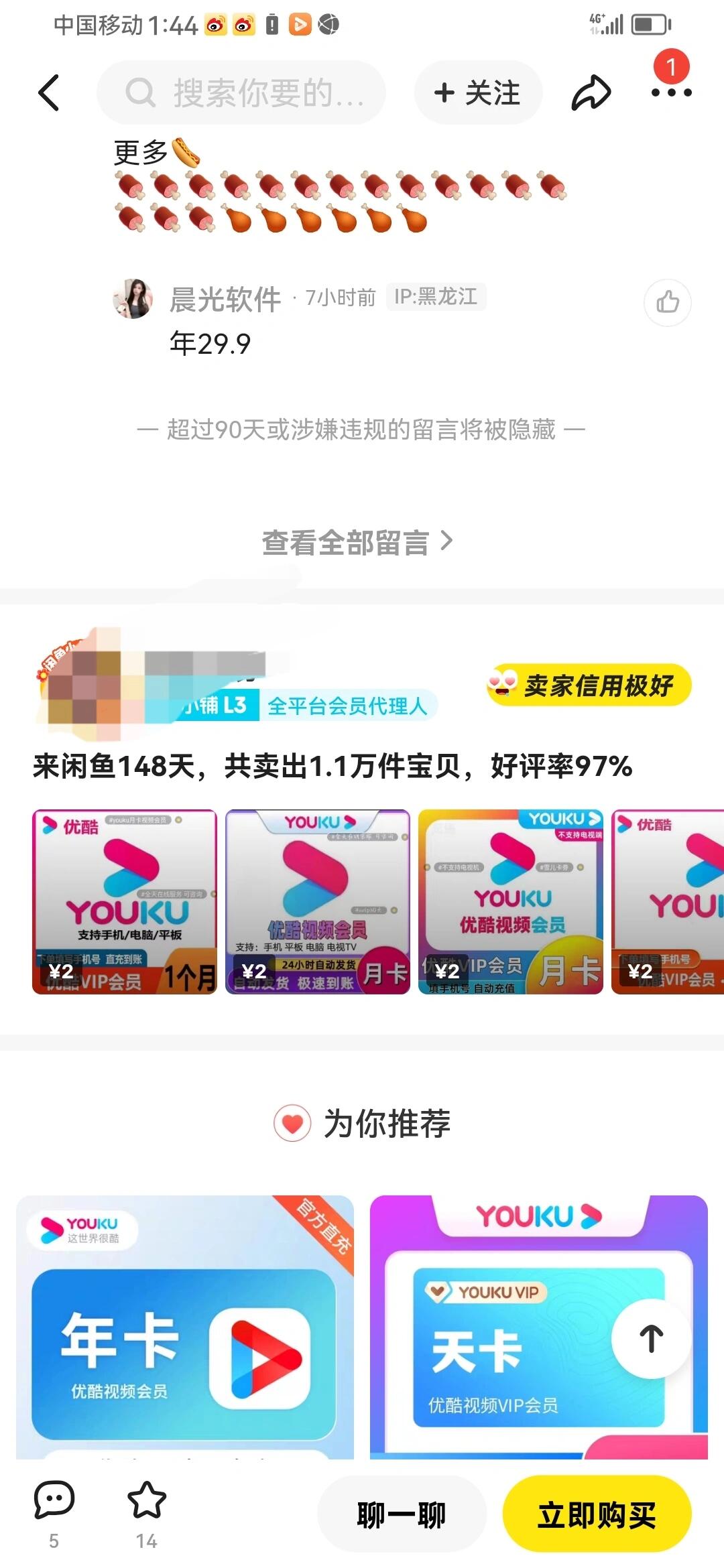Open the 24小时自动发货 月卡 item
This screenshot has width=724, height=1568.
tap(317, 901)
